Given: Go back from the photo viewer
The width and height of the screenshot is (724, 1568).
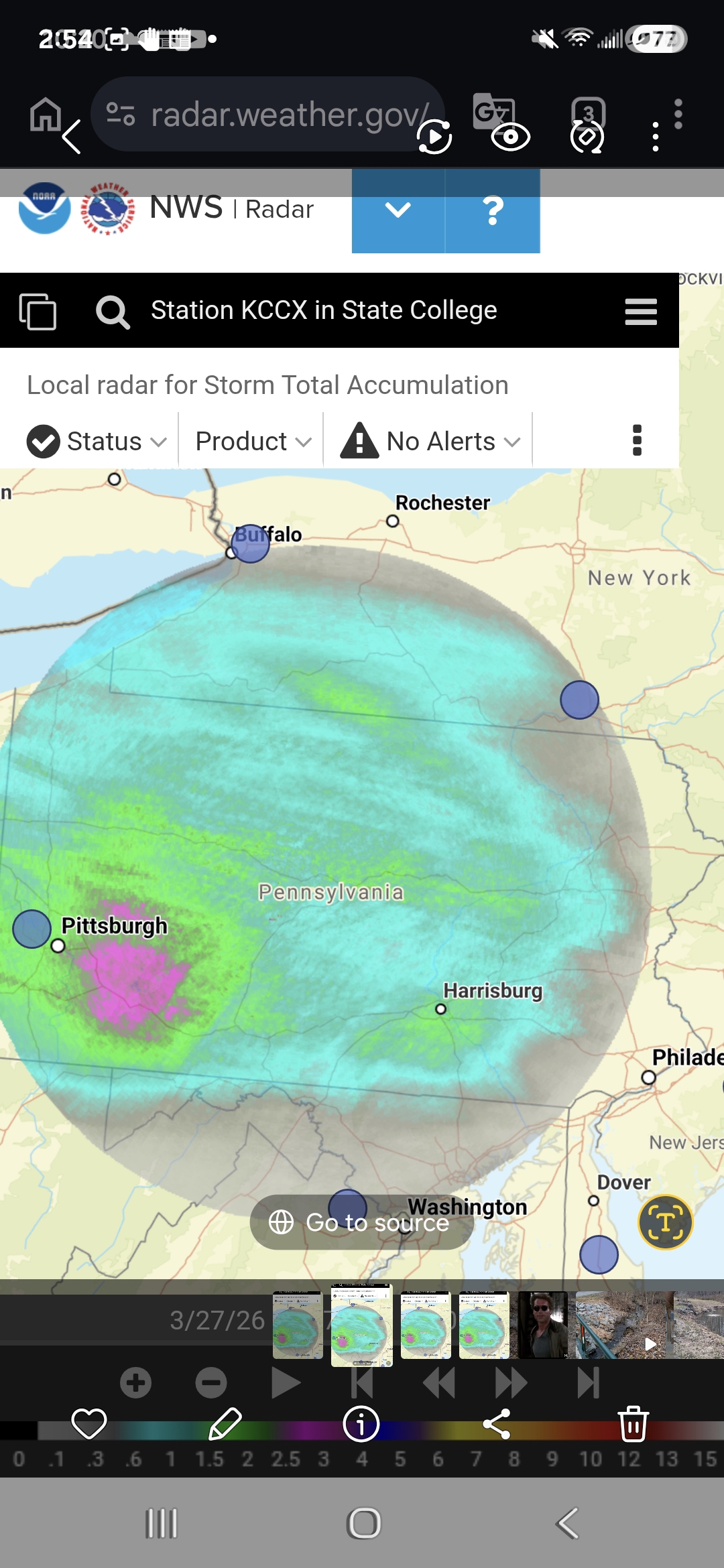Looking at the screenshot, I should click(71, 137).
